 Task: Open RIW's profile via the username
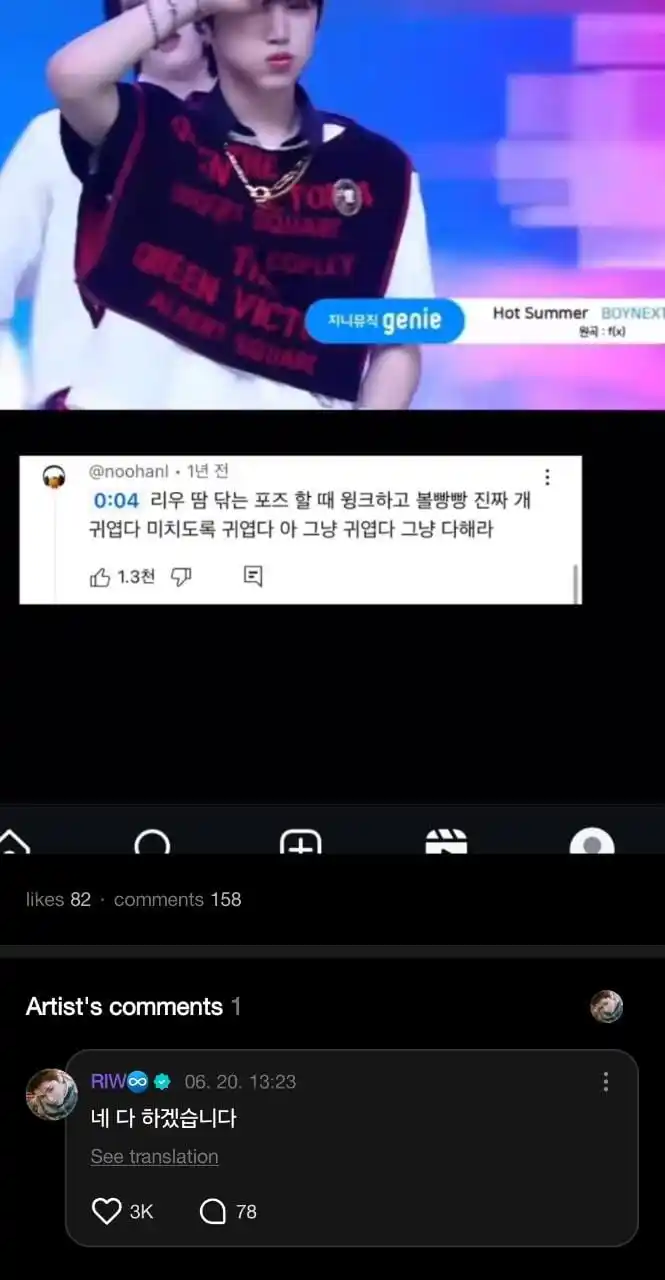click(x=105, y=1082)
